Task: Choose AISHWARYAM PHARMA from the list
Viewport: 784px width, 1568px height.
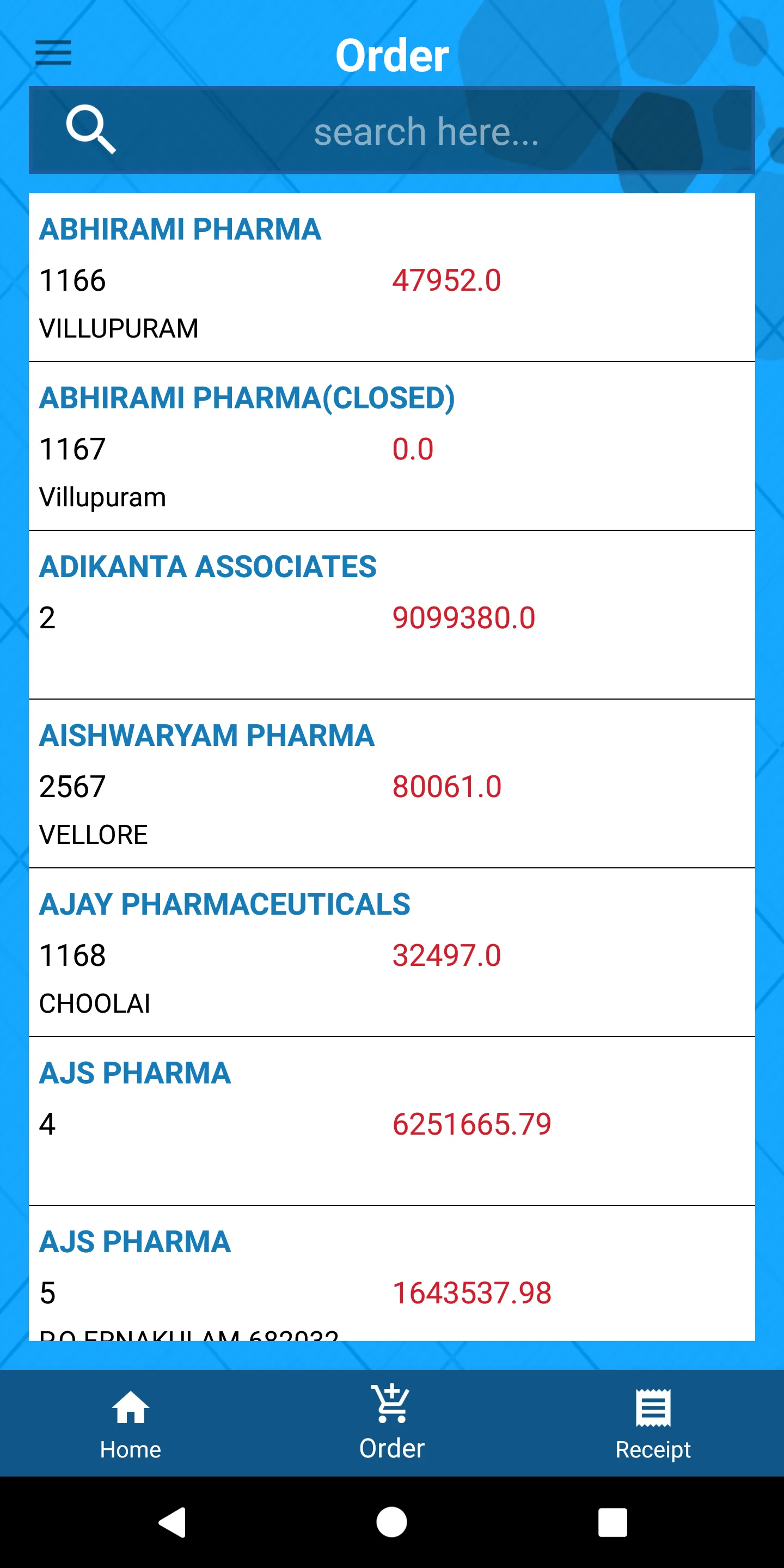Action: [x=392, y=783]
